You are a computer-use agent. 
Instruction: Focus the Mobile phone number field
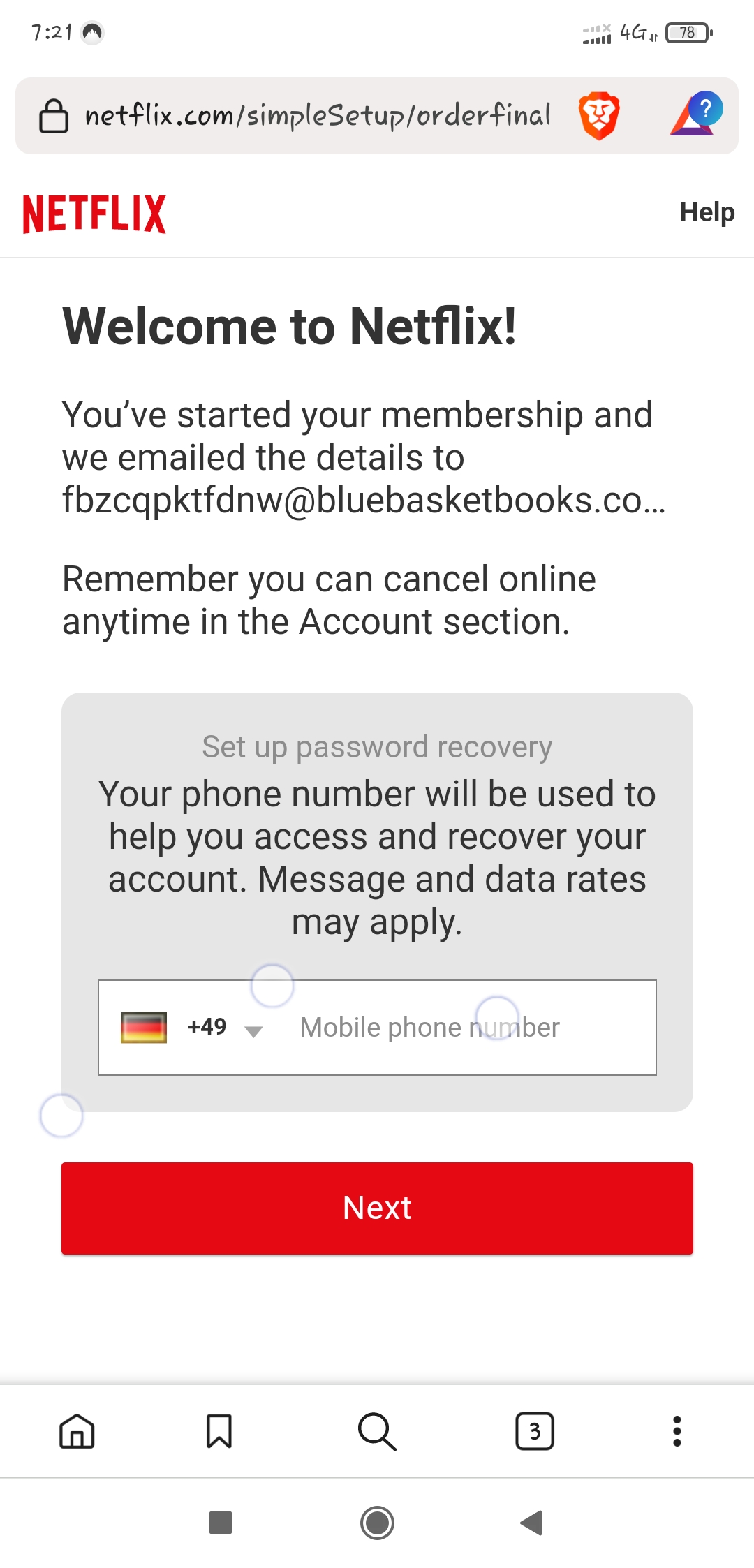[x=468, y=1028]
